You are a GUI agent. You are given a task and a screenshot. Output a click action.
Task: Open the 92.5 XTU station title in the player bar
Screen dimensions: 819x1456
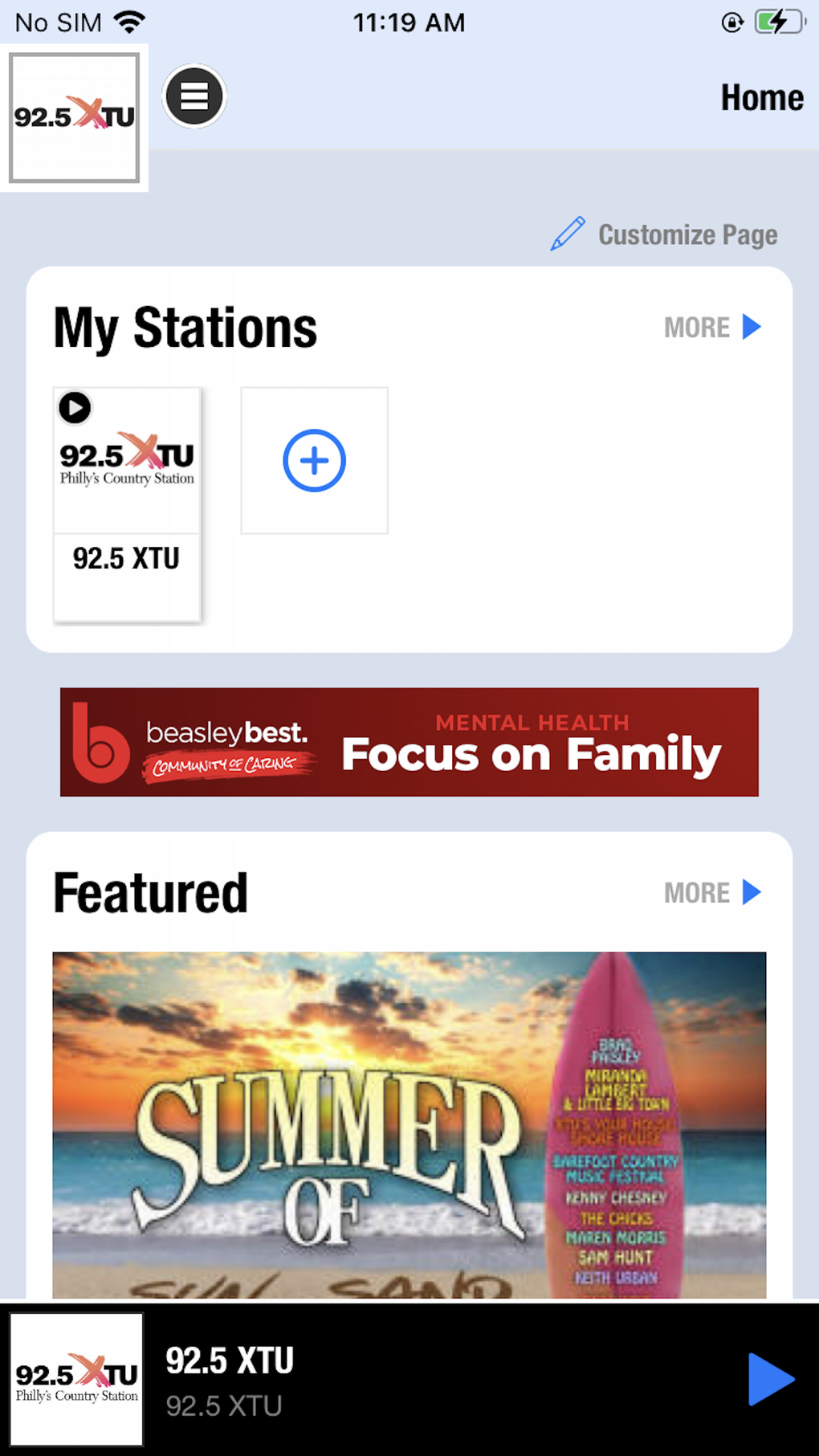(x=230, y=1359)
